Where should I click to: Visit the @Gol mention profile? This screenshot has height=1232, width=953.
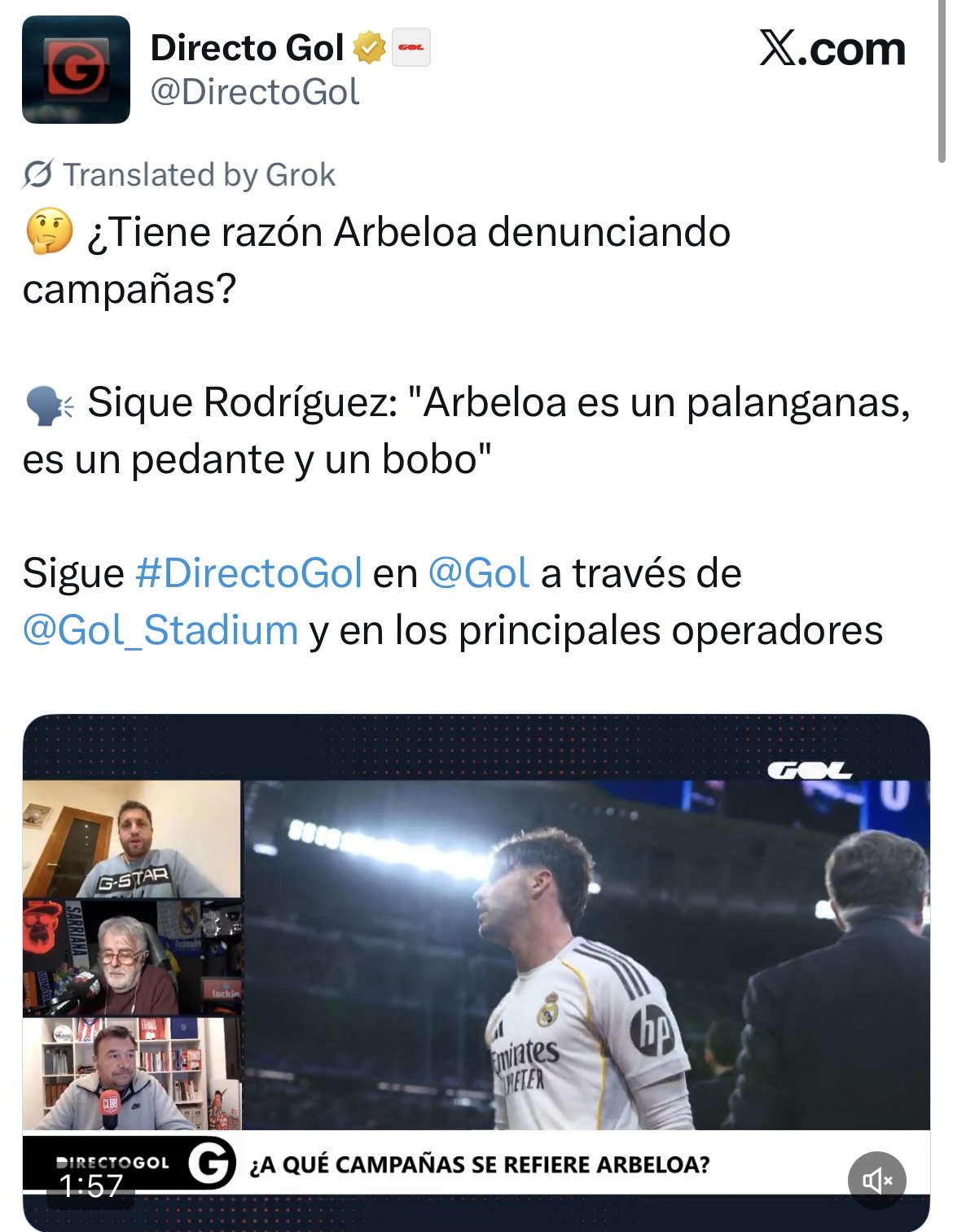478,573
